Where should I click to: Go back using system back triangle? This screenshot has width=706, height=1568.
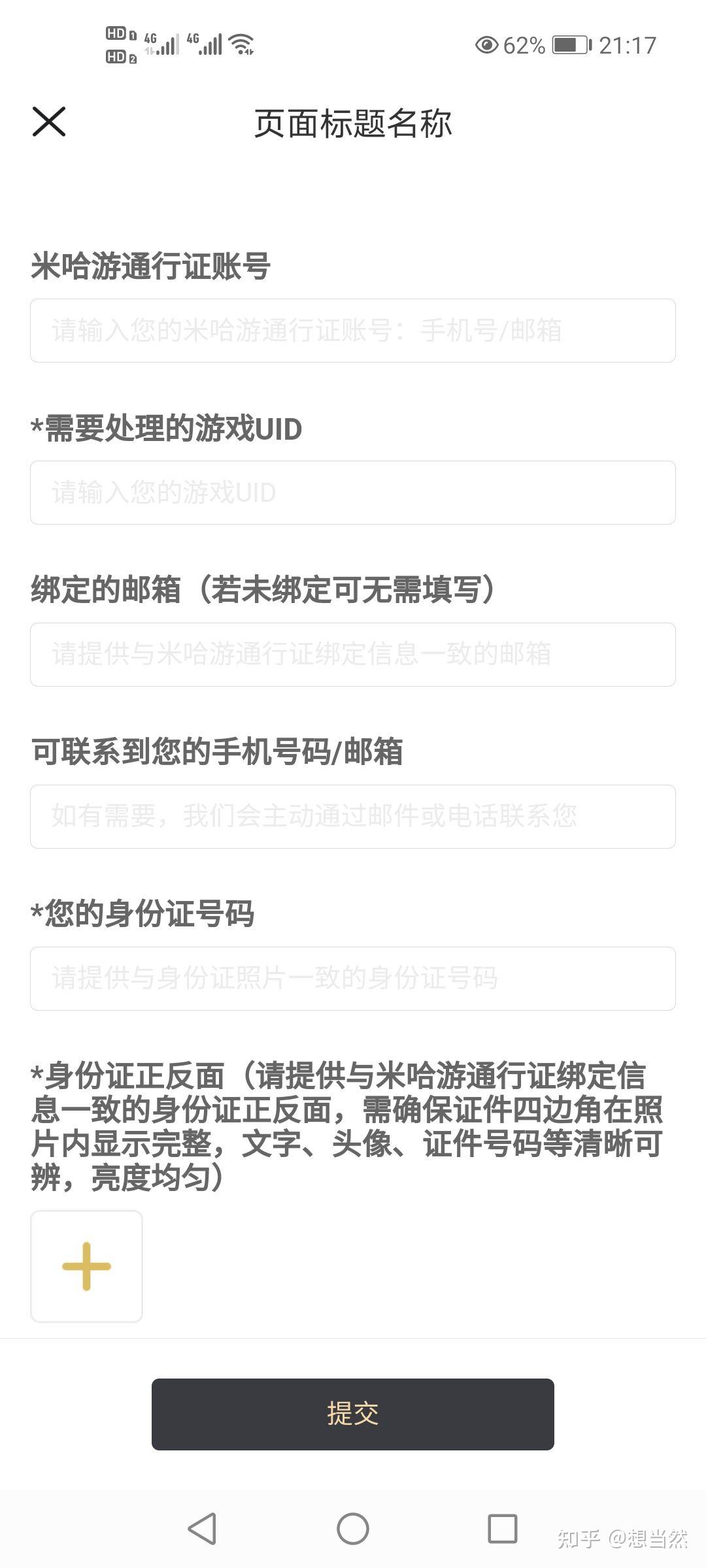(202, 1529)
